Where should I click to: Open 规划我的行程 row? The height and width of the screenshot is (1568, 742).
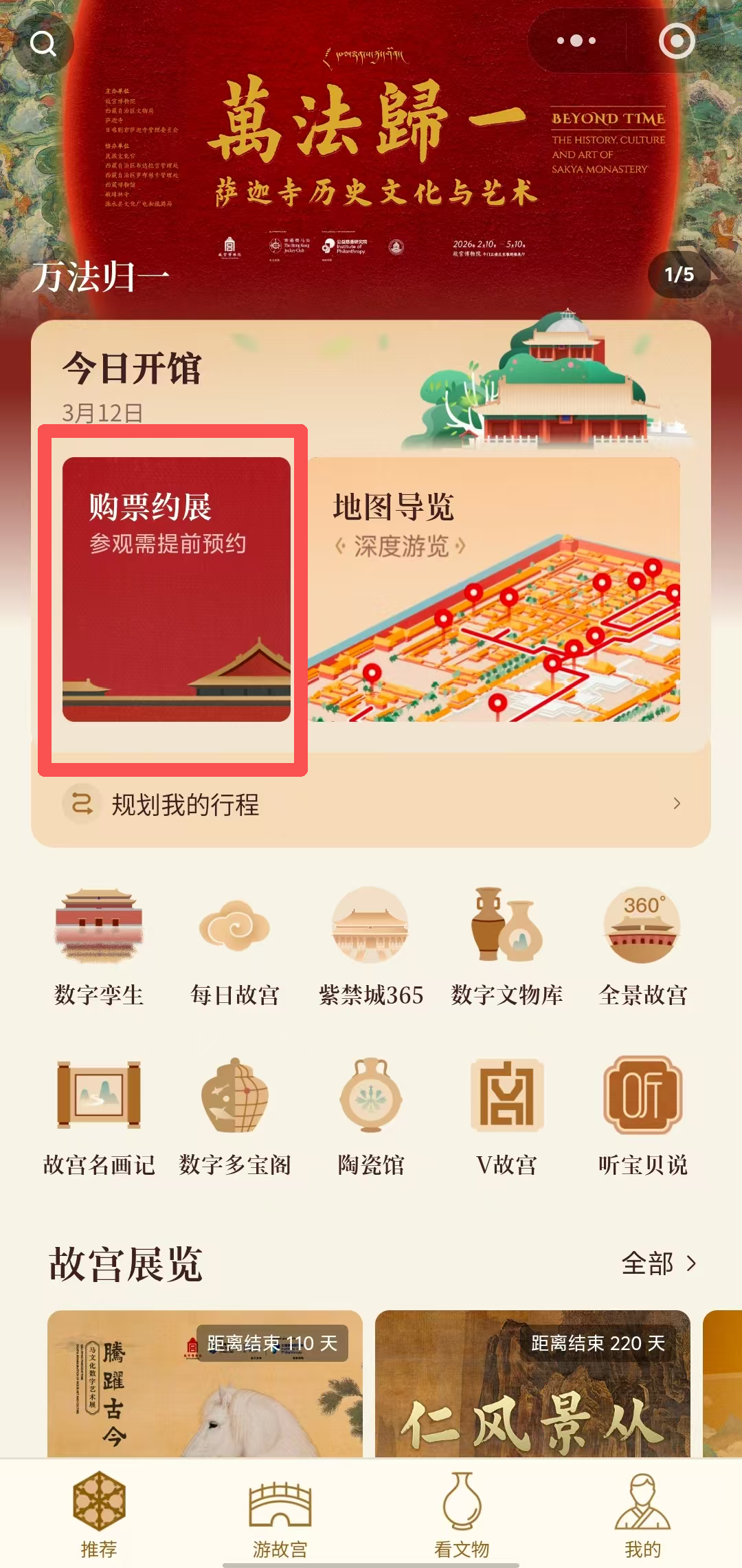point(371,804)
